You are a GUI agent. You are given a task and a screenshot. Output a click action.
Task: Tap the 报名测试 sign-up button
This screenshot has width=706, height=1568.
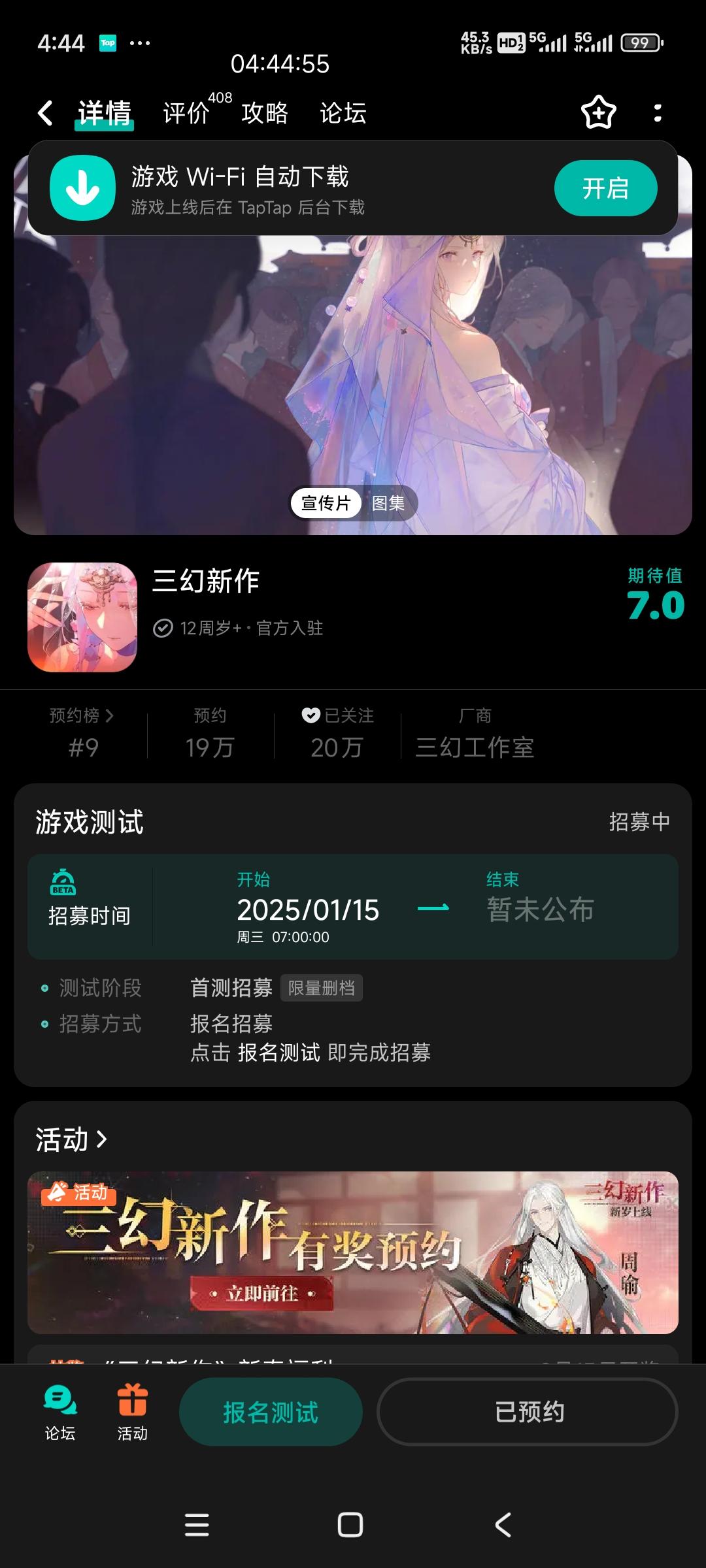(x=271, y=1411)
